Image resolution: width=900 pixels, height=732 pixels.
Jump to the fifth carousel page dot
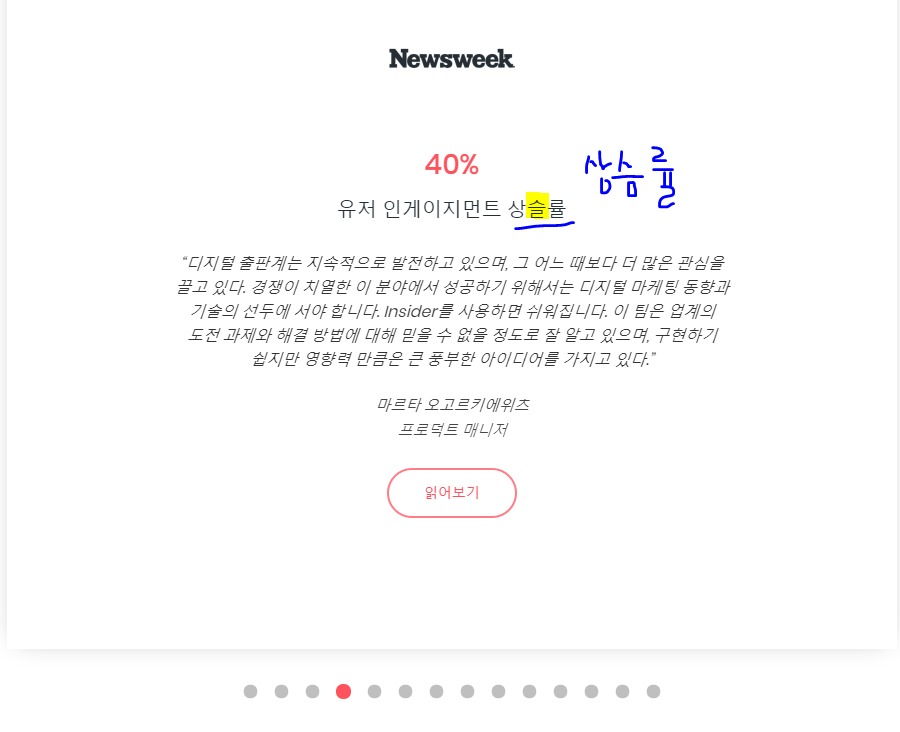point(374,691)
